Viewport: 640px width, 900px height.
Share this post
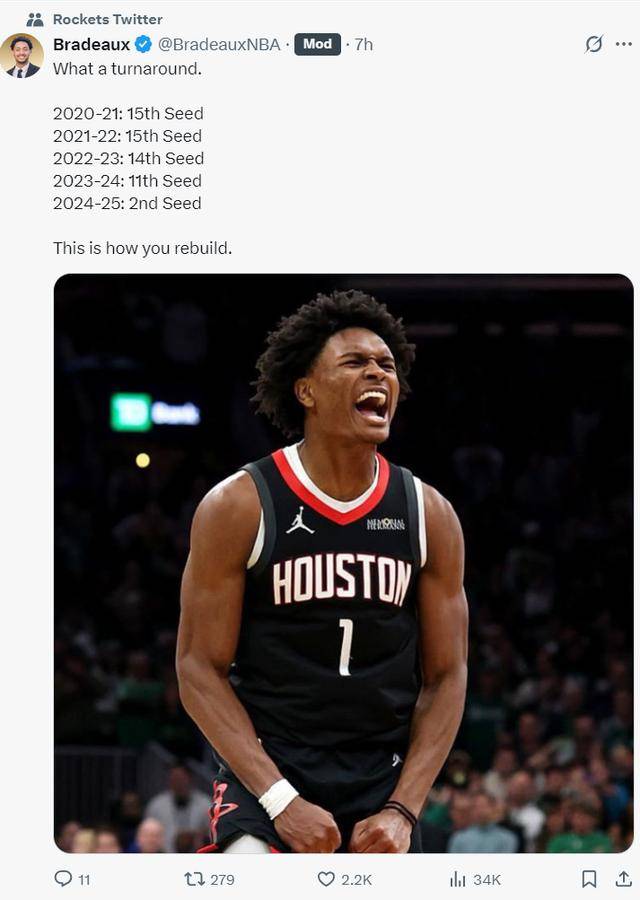click(x=623, y=879)
